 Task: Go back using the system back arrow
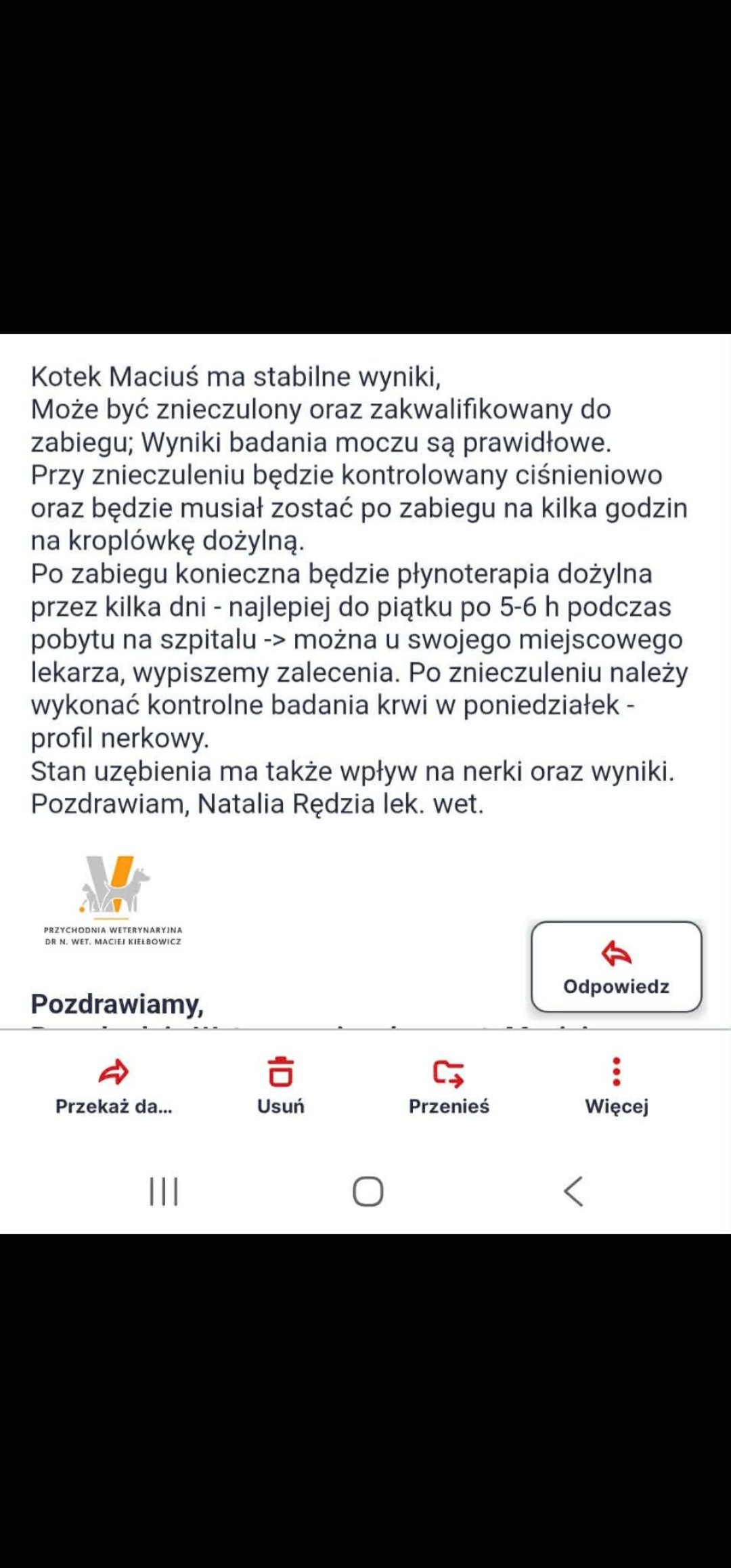click(x=573, y=1191)
